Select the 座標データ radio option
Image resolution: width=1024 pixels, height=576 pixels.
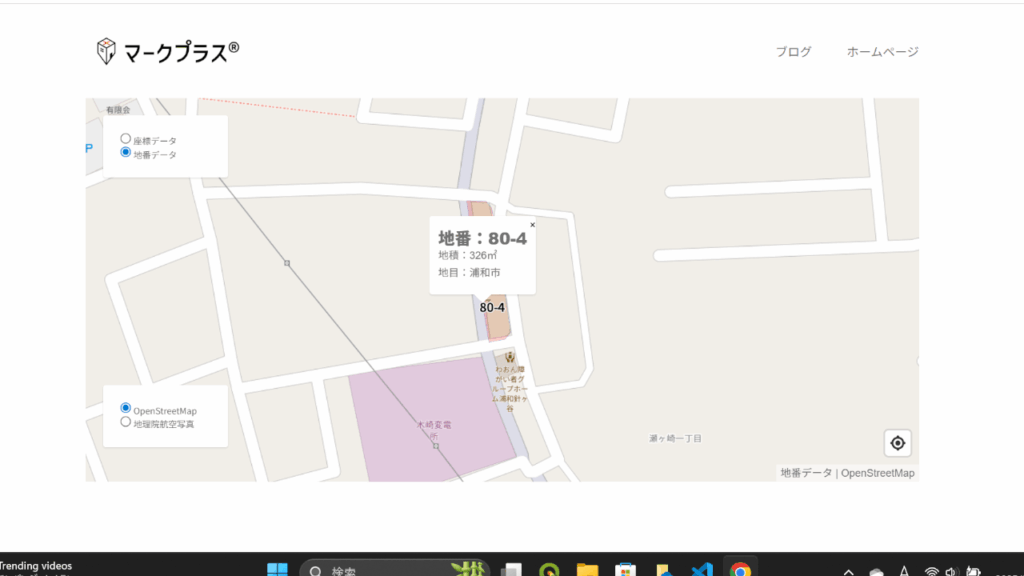coord(126,139)
